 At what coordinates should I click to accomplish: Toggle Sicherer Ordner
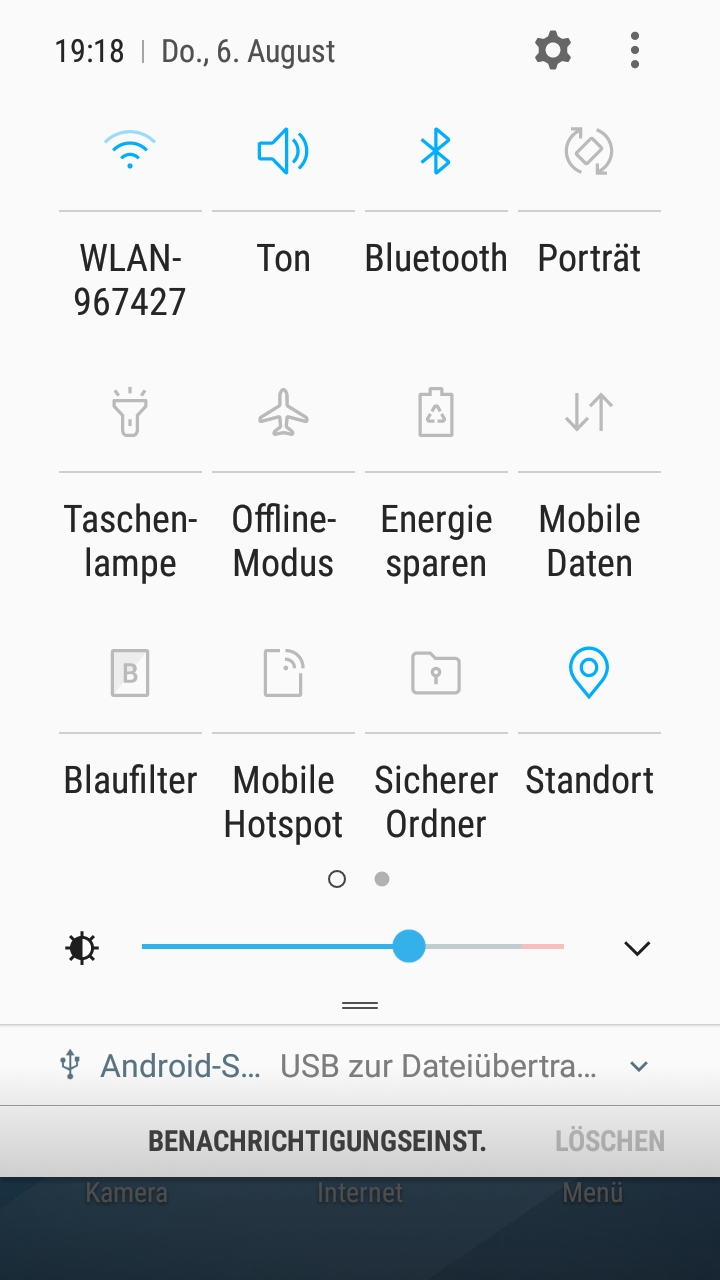tap(436, 673)
